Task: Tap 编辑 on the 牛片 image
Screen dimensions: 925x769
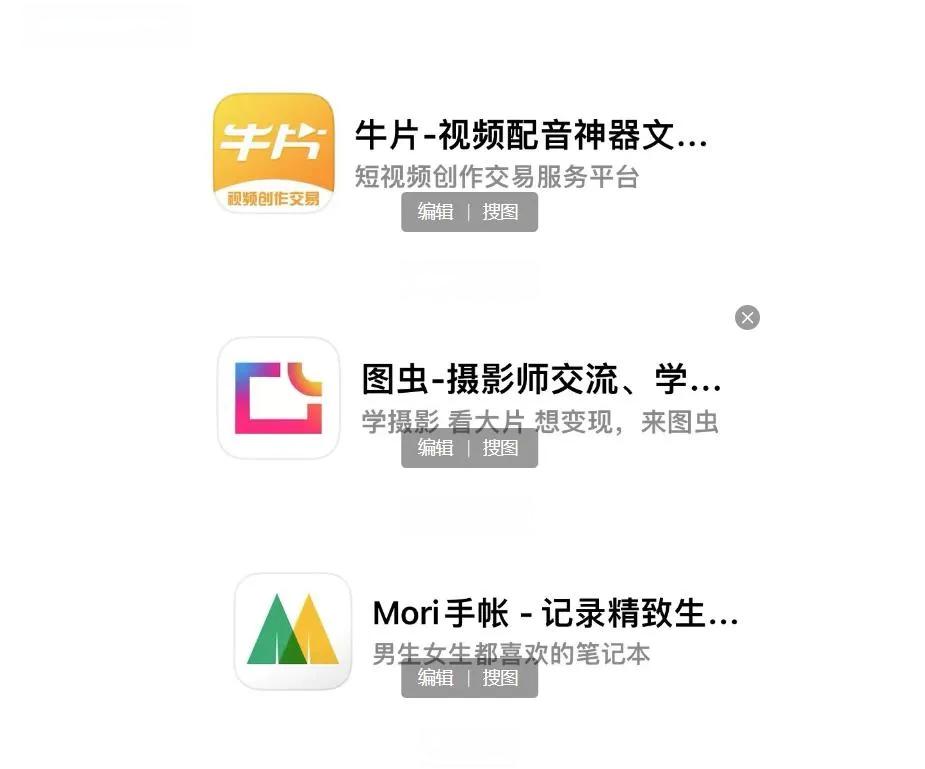Action: (435, 212)
